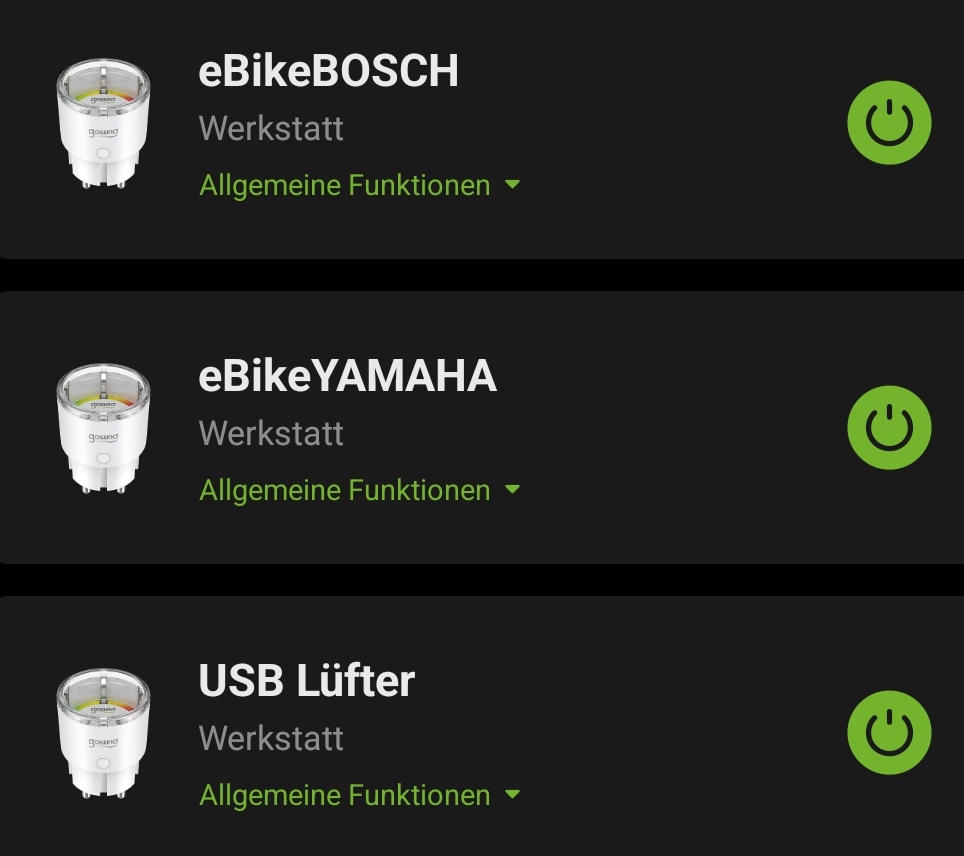The height and width of the screenshot is (856, 964).
Task: Switch the USB Lüfter plug power
Action: tap(889, 733)
